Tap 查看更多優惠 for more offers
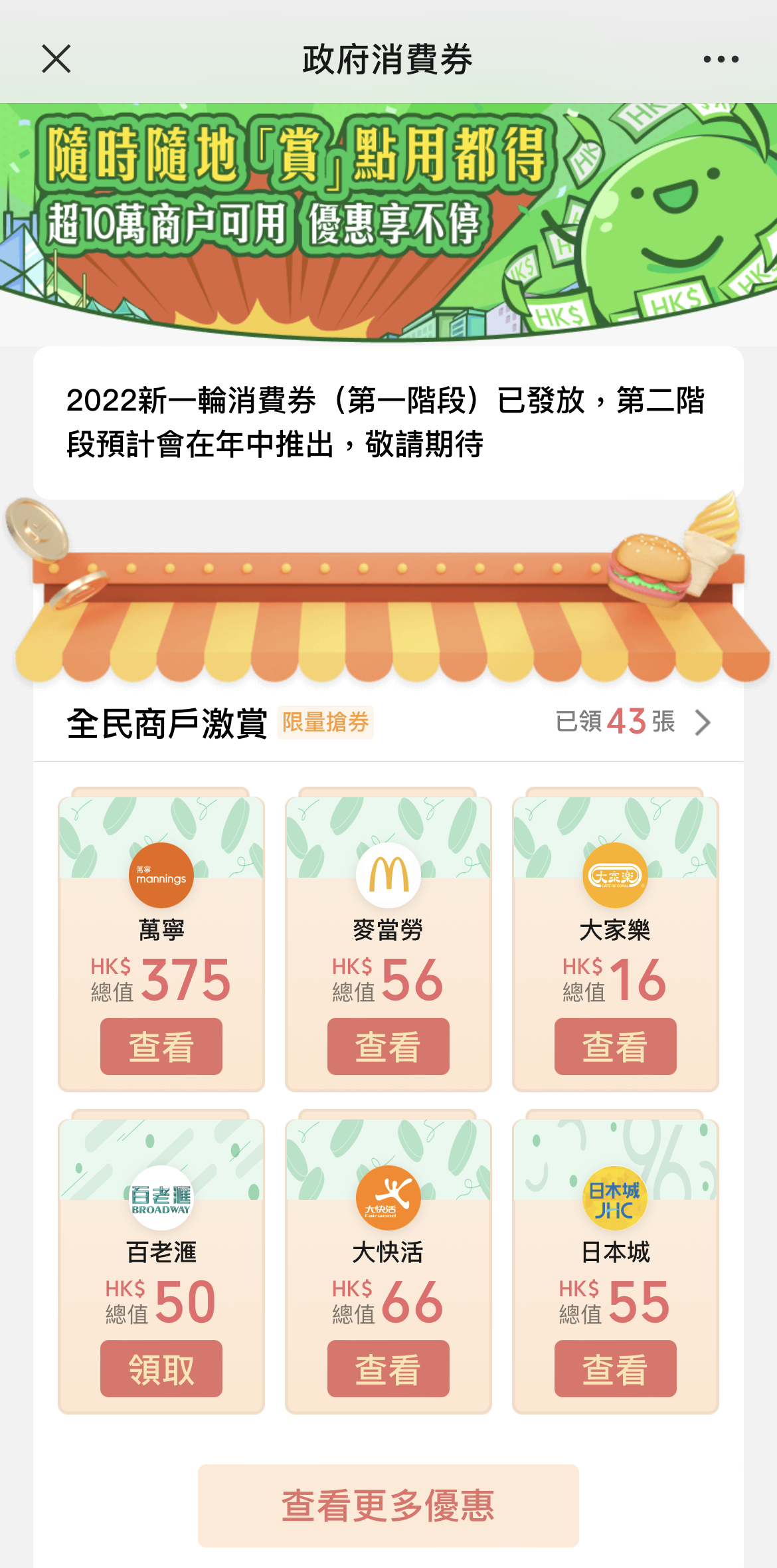 click(388, 1506)
